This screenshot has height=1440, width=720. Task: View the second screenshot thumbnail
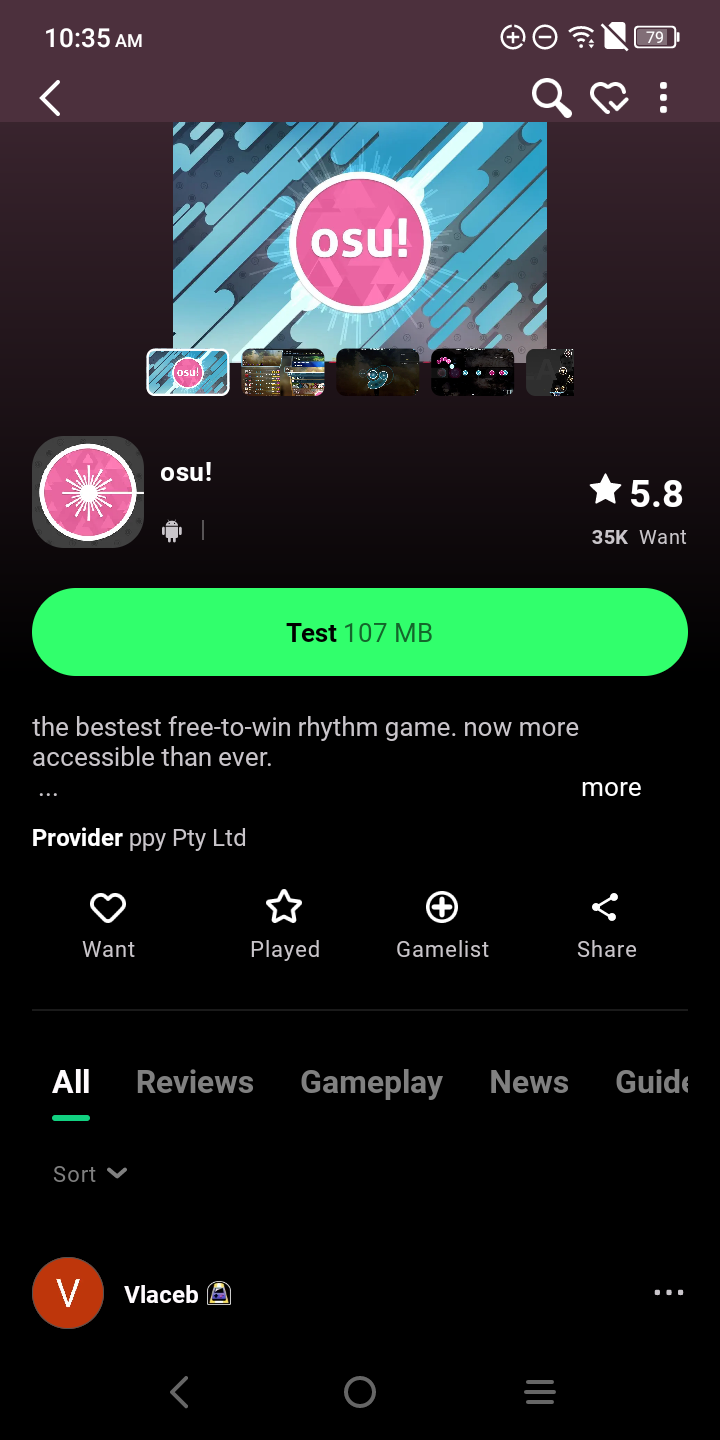point(283,372)
